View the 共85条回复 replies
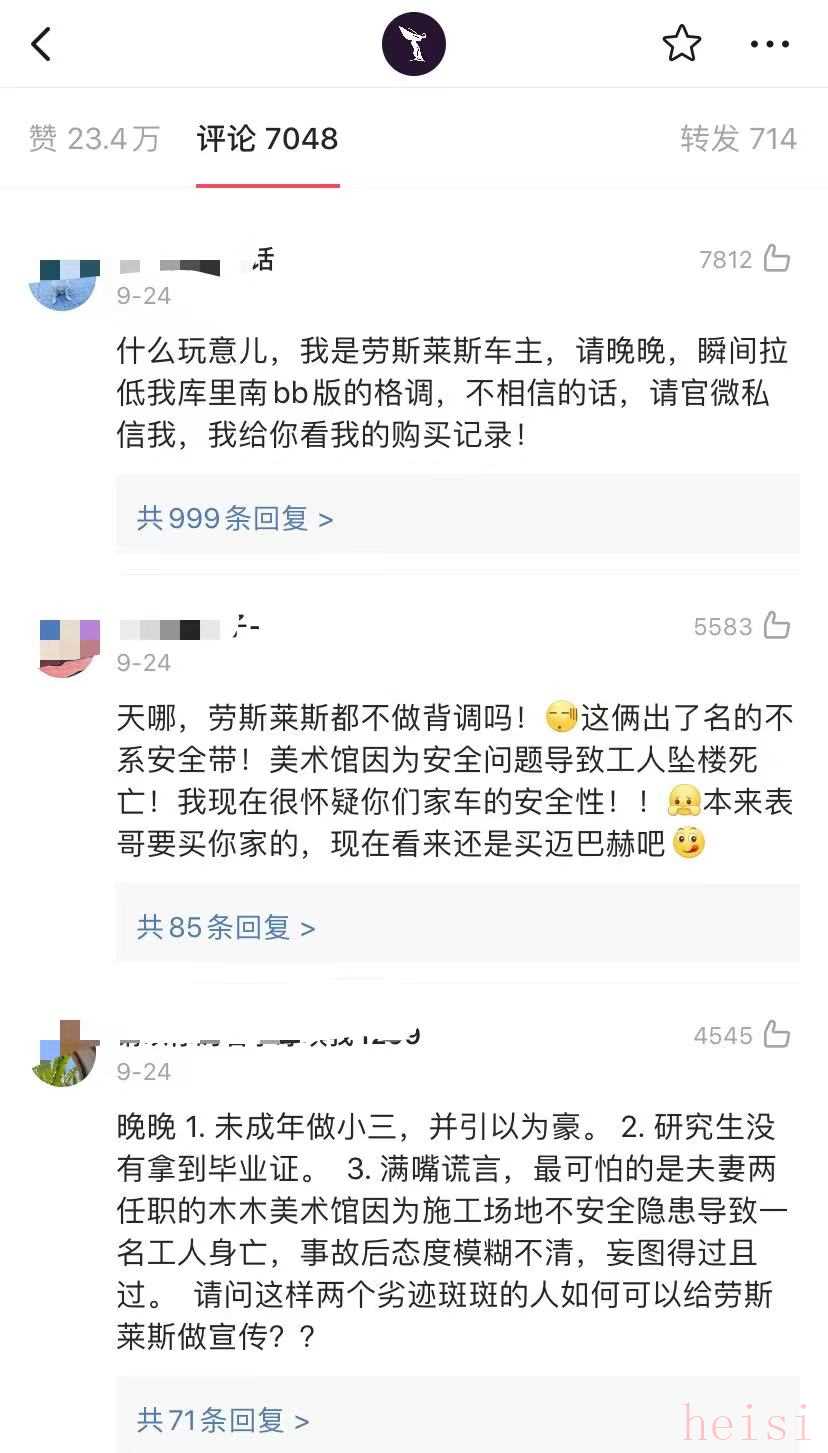This screenshot has width=828, height=1453. [x=226, y=927]
